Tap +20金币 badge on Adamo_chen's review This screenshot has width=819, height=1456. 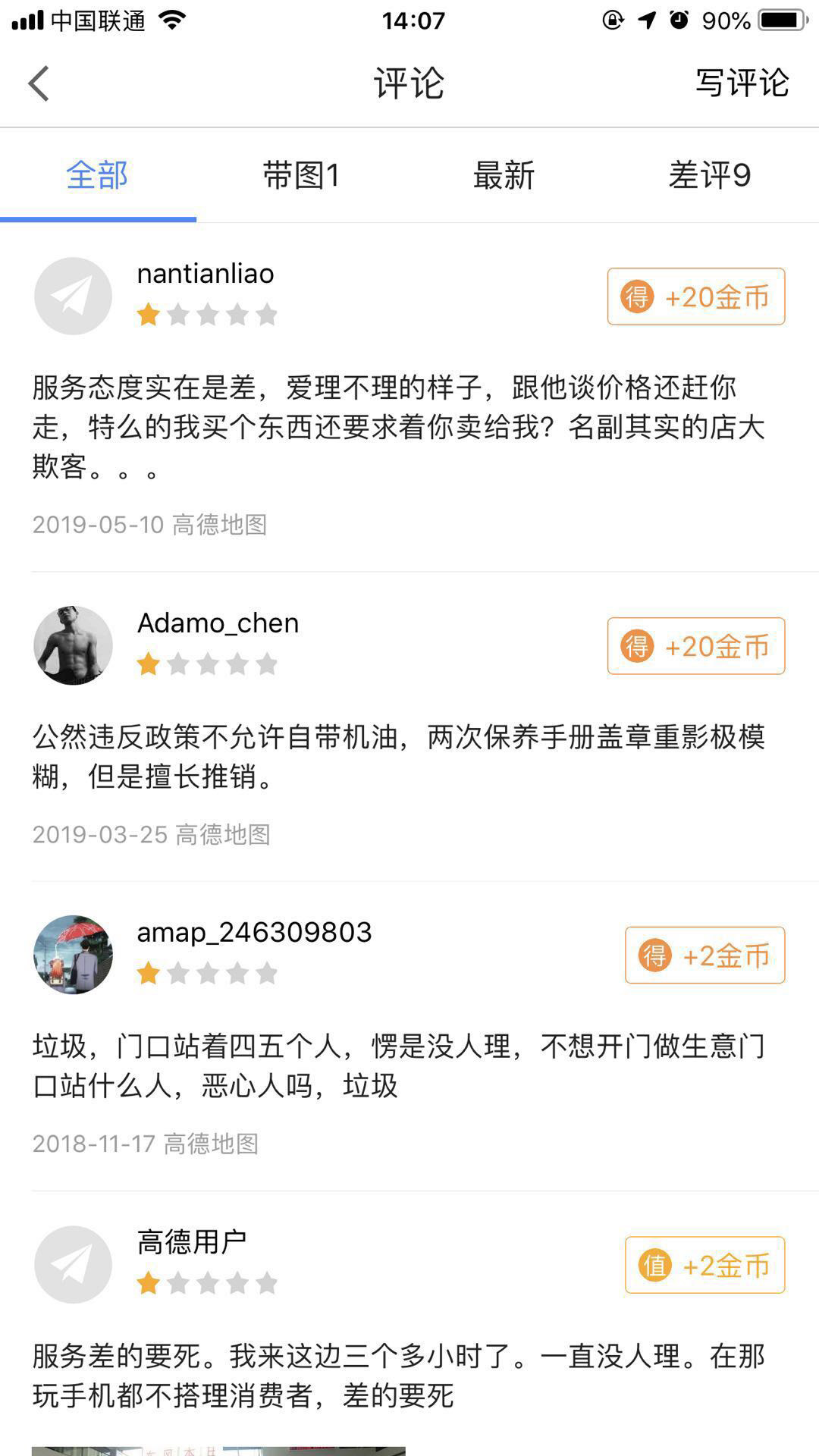coord(695,646)
